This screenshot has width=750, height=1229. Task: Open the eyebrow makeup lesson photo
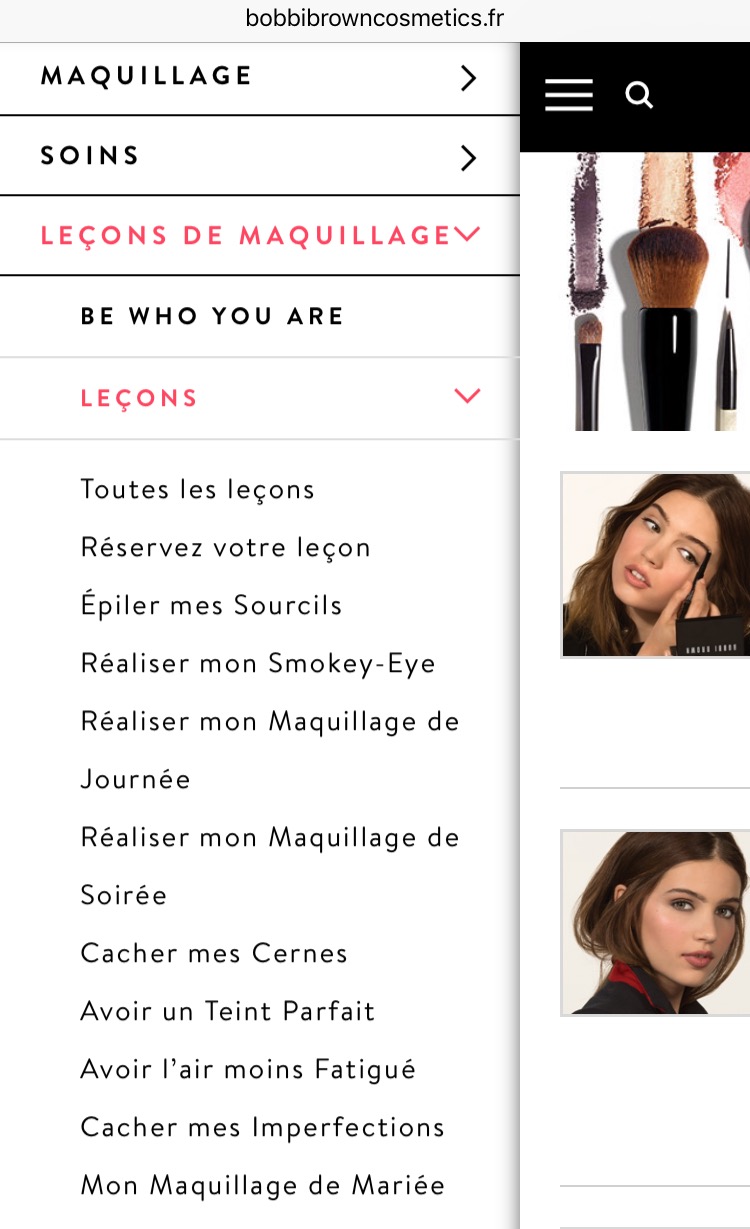(x=655, y=565)
